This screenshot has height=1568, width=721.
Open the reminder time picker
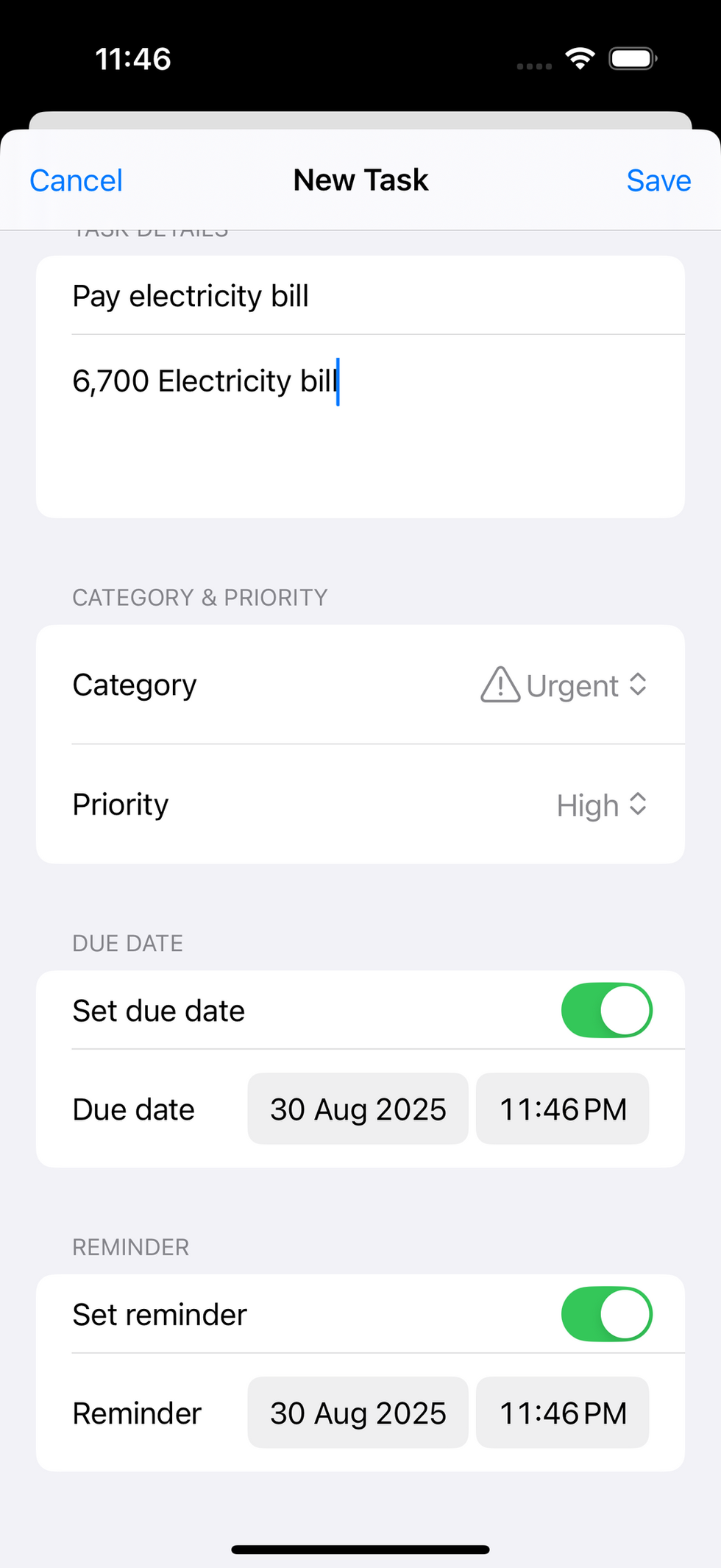tap(562, 1413)
